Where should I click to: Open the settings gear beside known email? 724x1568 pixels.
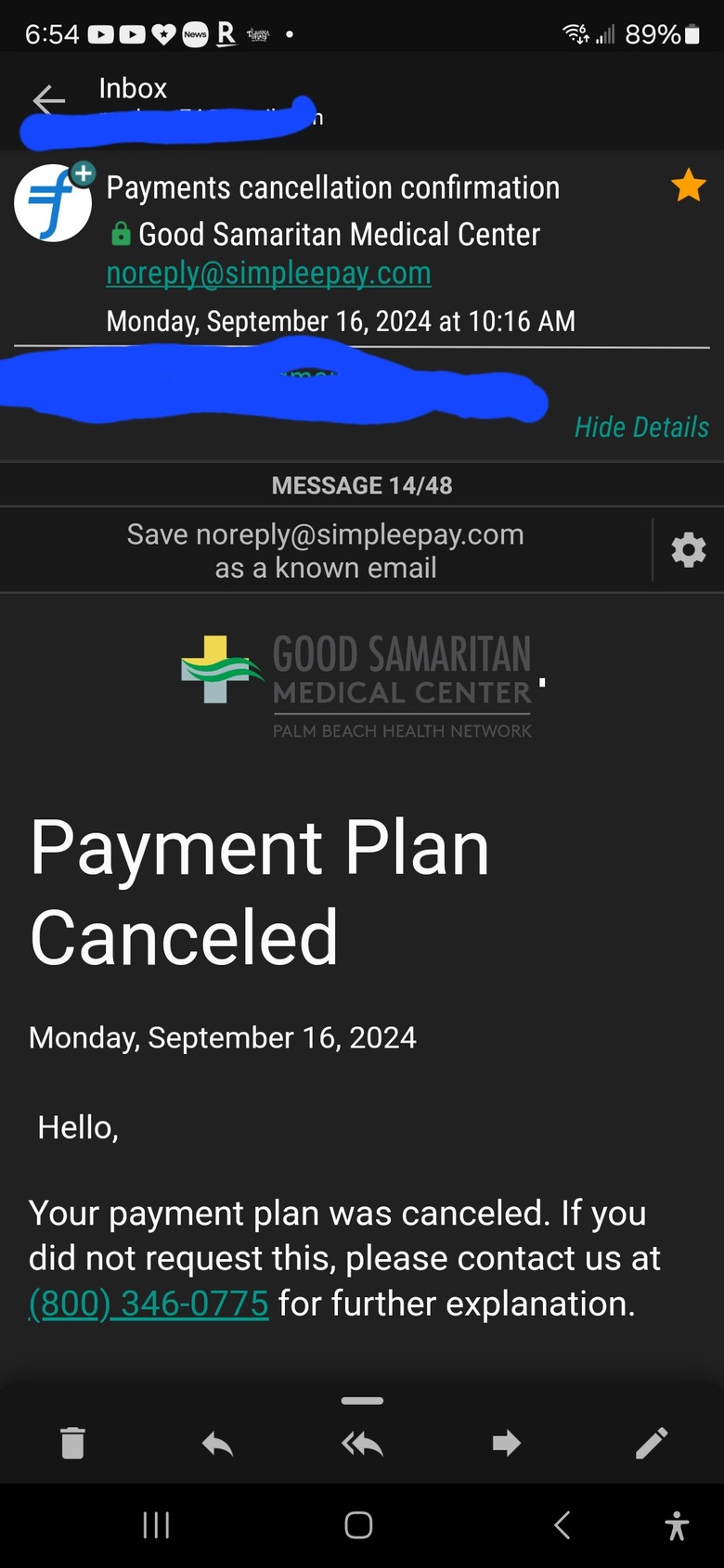coord(689,550)
